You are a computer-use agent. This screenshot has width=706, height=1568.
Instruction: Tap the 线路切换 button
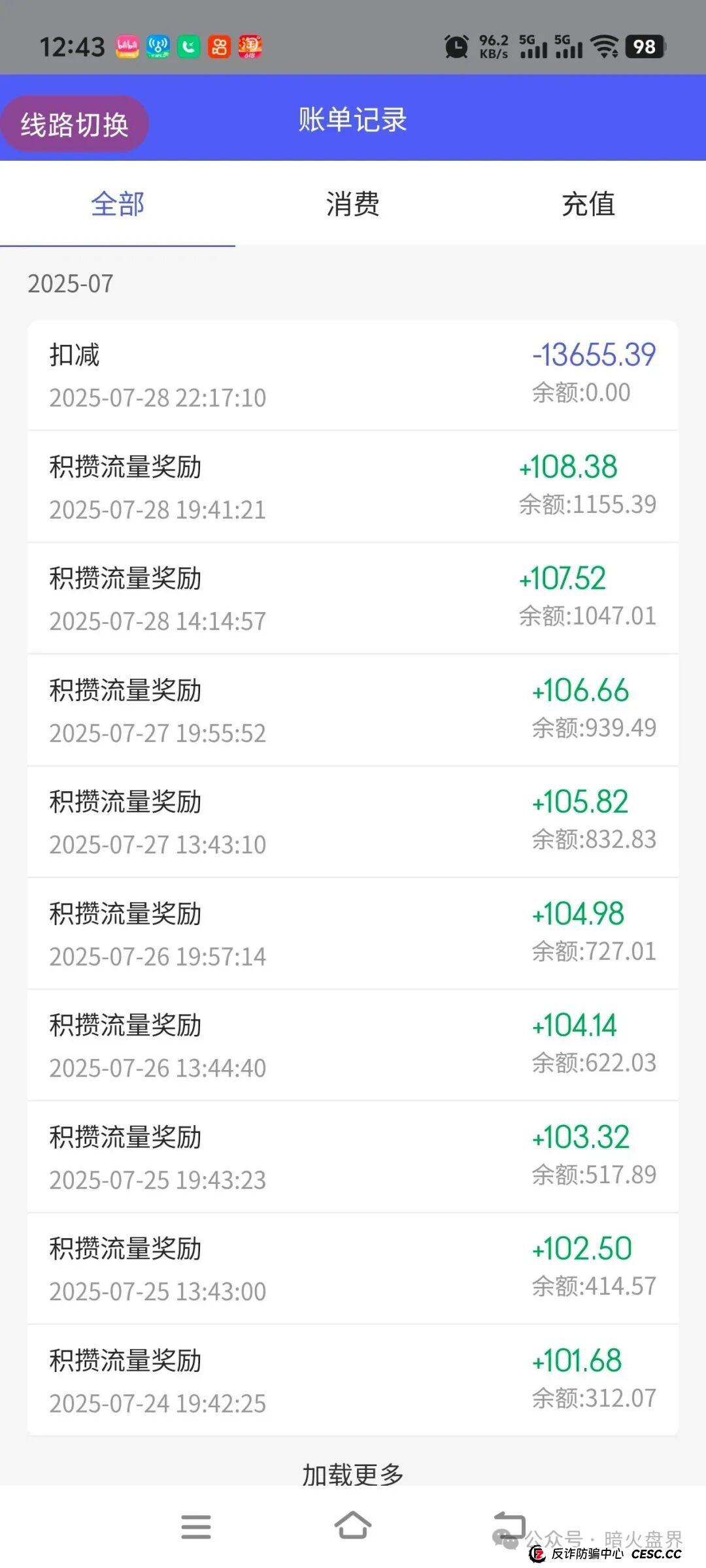tap(74, 122)
